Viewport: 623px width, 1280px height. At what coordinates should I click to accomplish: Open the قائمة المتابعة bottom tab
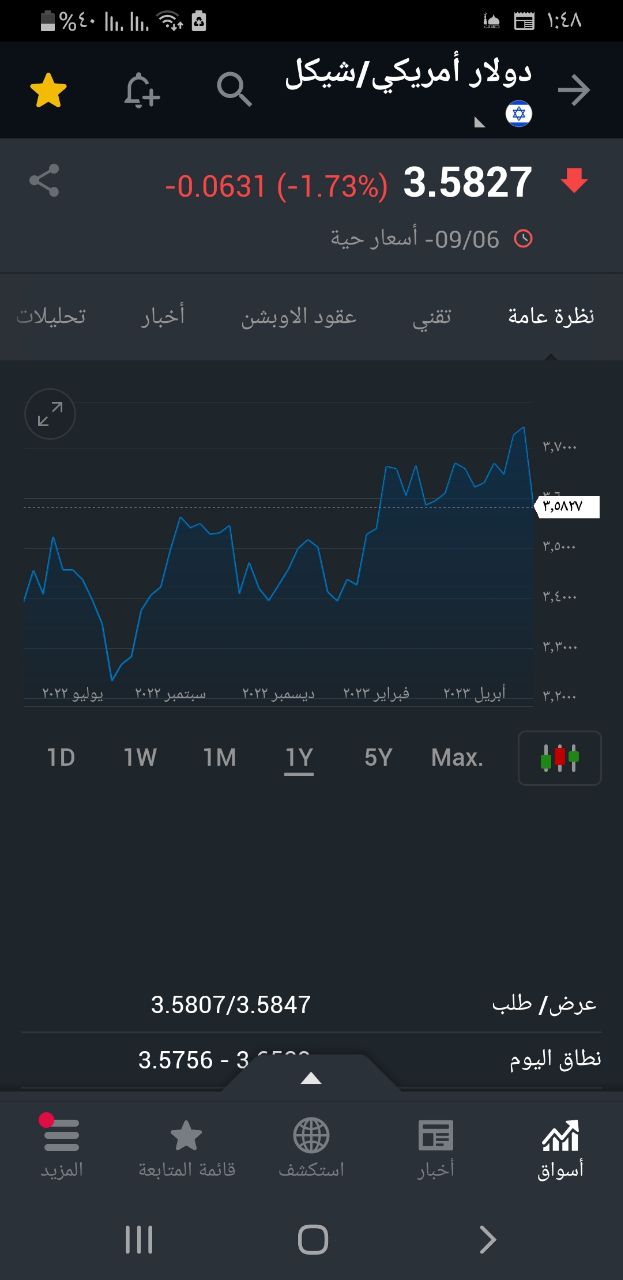pos(187,1148)
